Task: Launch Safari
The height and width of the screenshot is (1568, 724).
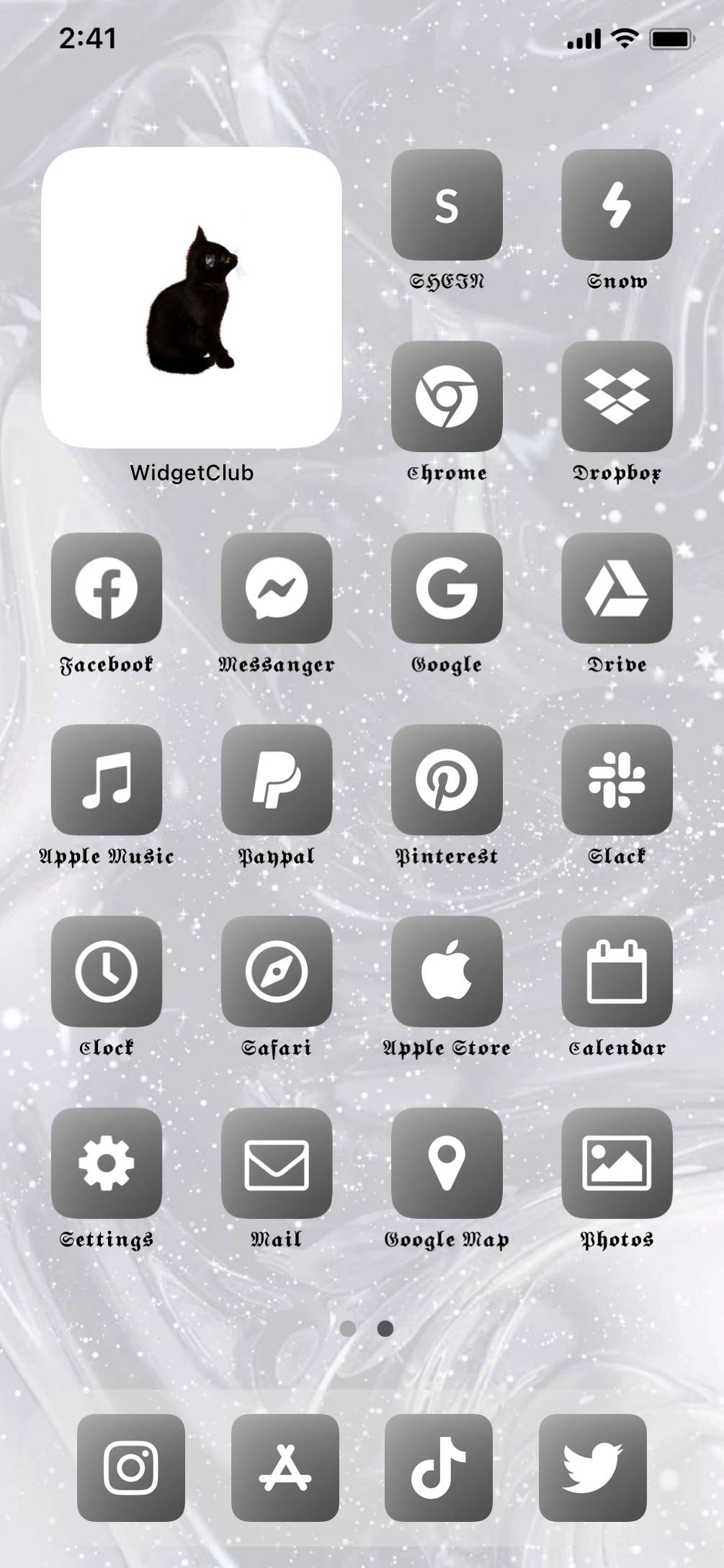Action: [277, 971]
